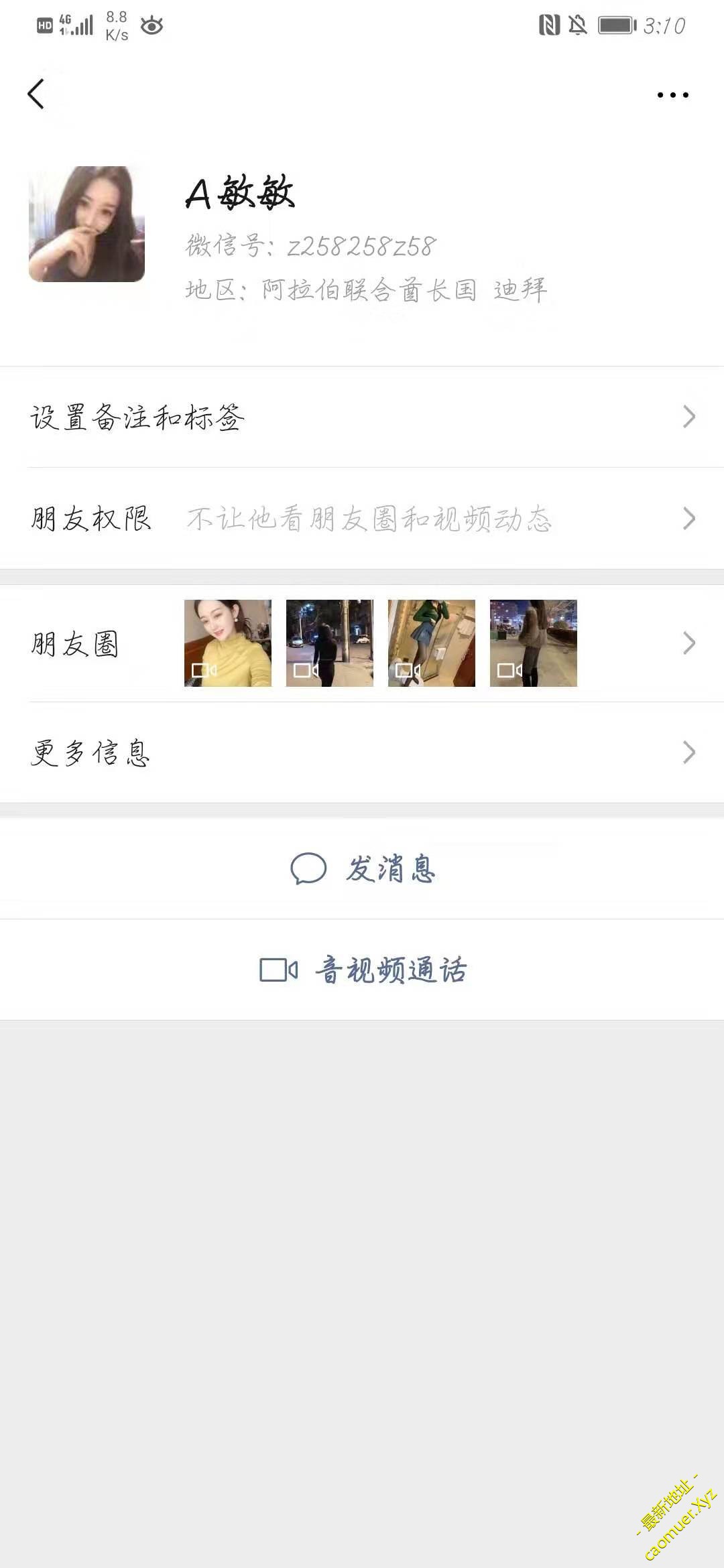Go back using the top-left arrow
724x1568 pixels.
pos(36,94)
